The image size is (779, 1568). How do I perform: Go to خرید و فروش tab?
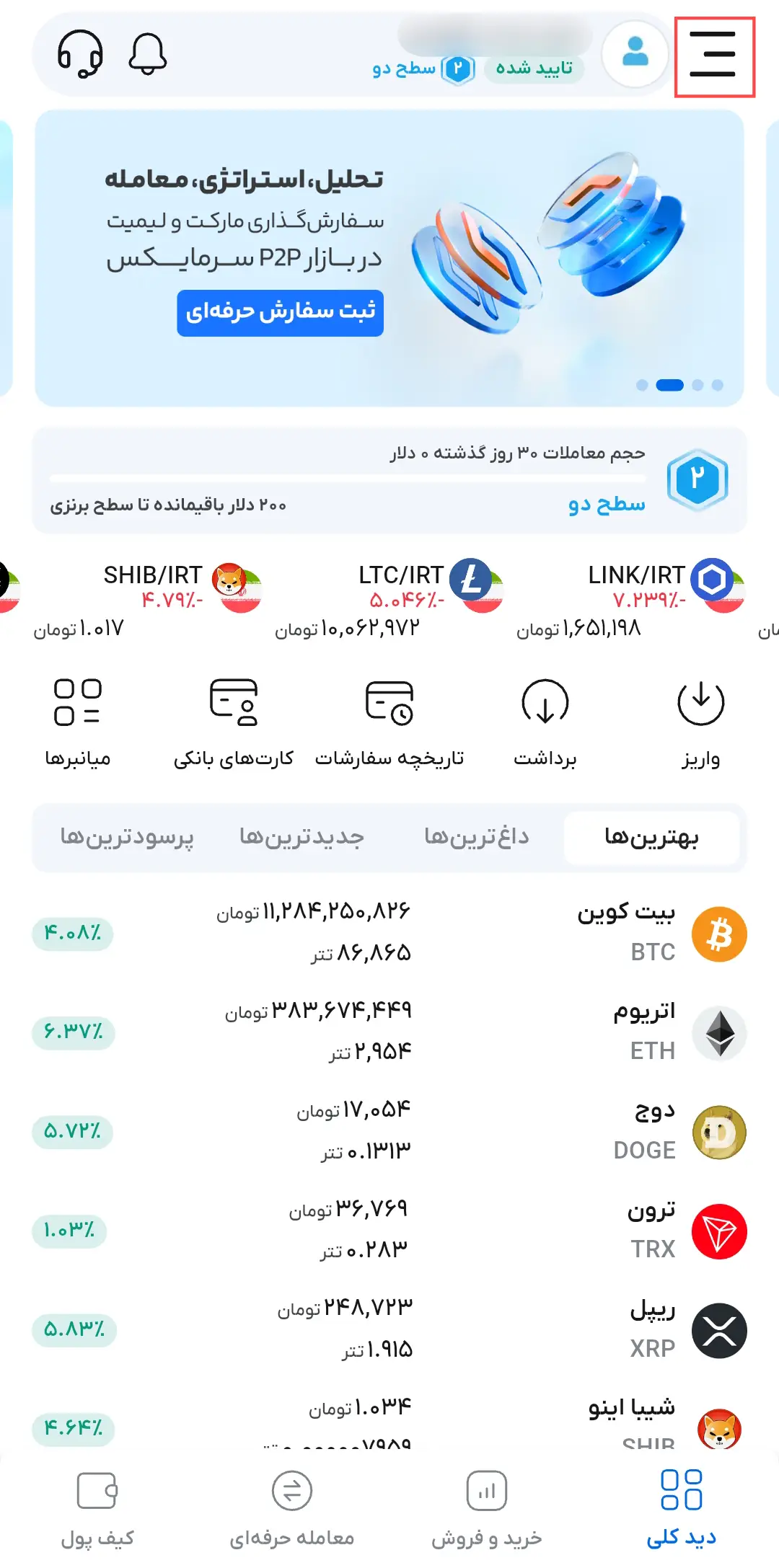click(487, 1507)
